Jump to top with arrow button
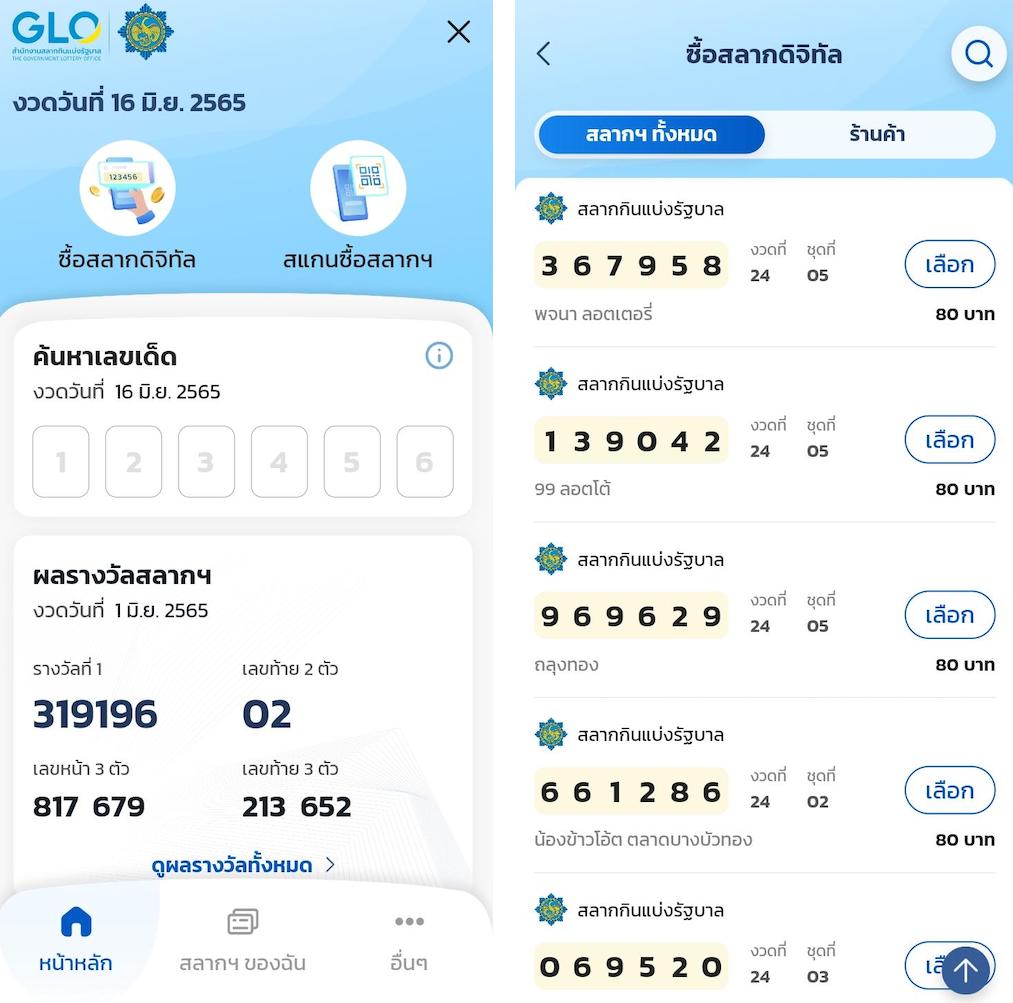 pos(966,969)
